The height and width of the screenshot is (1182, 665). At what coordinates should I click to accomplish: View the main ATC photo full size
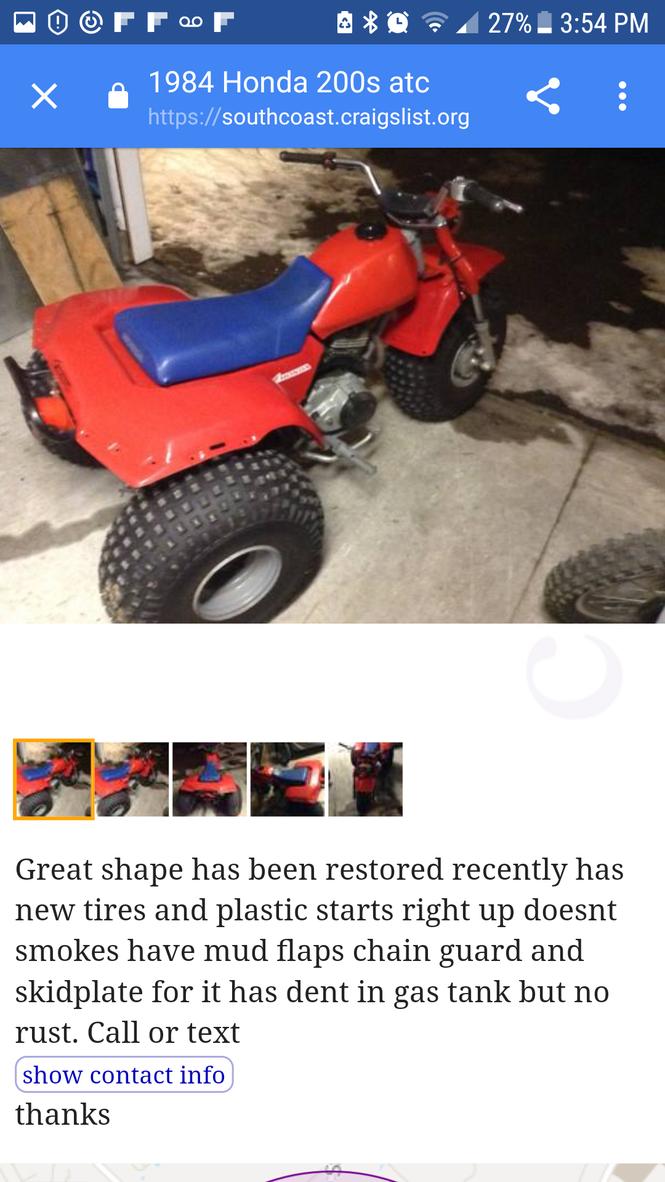332,385
